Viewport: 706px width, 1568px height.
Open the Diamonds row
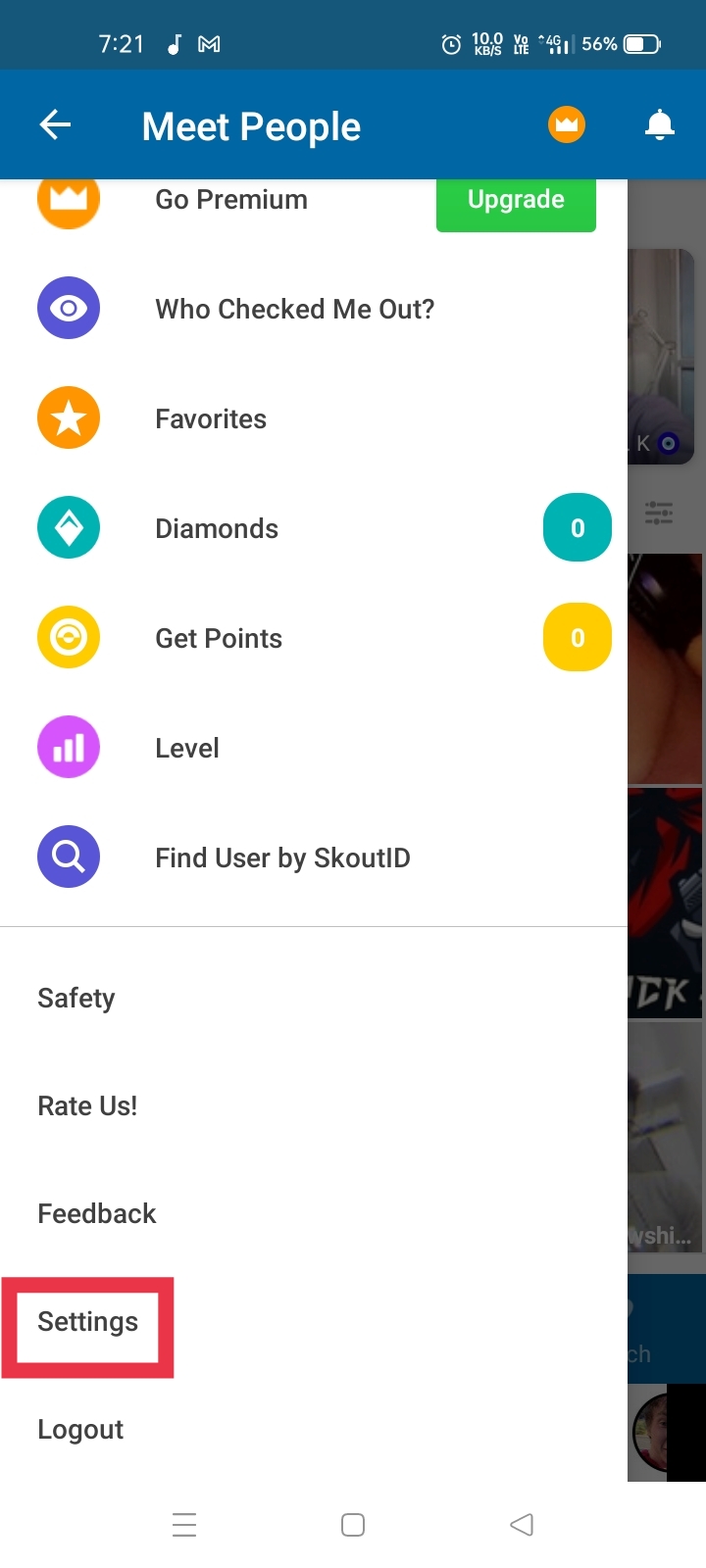(x=217, y=528)
